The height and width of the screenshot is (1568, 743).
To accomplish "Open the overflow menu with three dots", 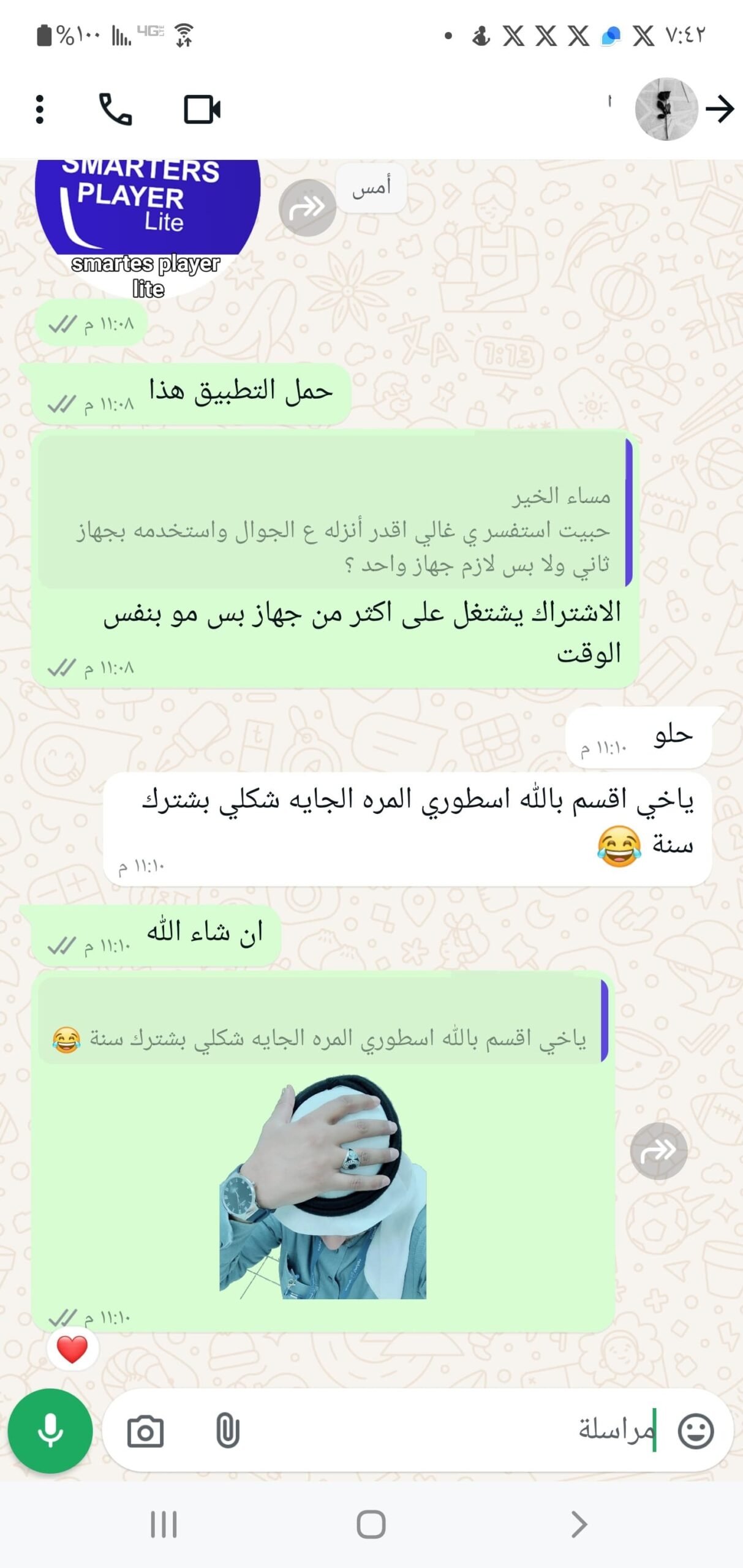I will (x=40, y=110).
